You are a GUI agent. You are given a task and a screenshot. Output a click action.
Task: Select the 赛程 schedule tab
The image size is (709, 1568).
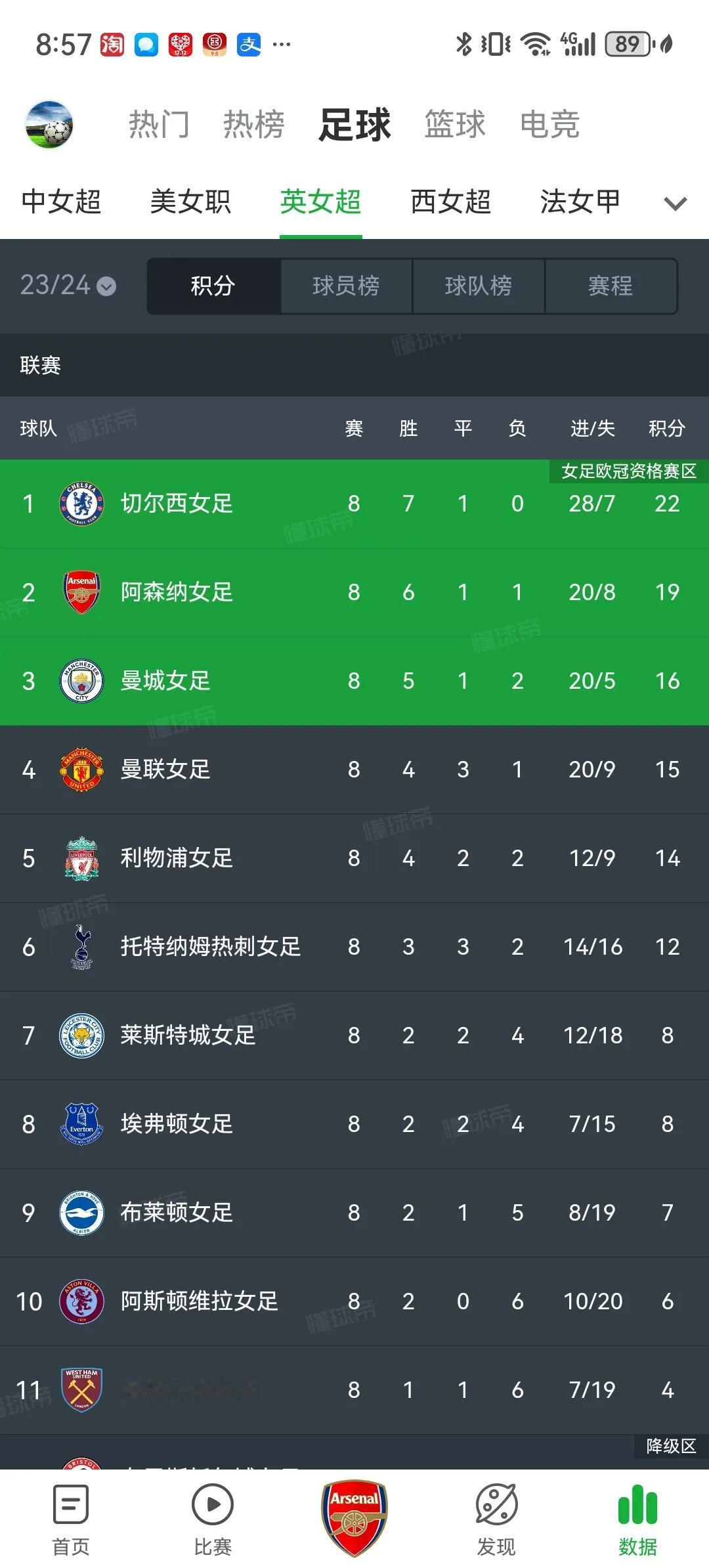coord(611,286)
